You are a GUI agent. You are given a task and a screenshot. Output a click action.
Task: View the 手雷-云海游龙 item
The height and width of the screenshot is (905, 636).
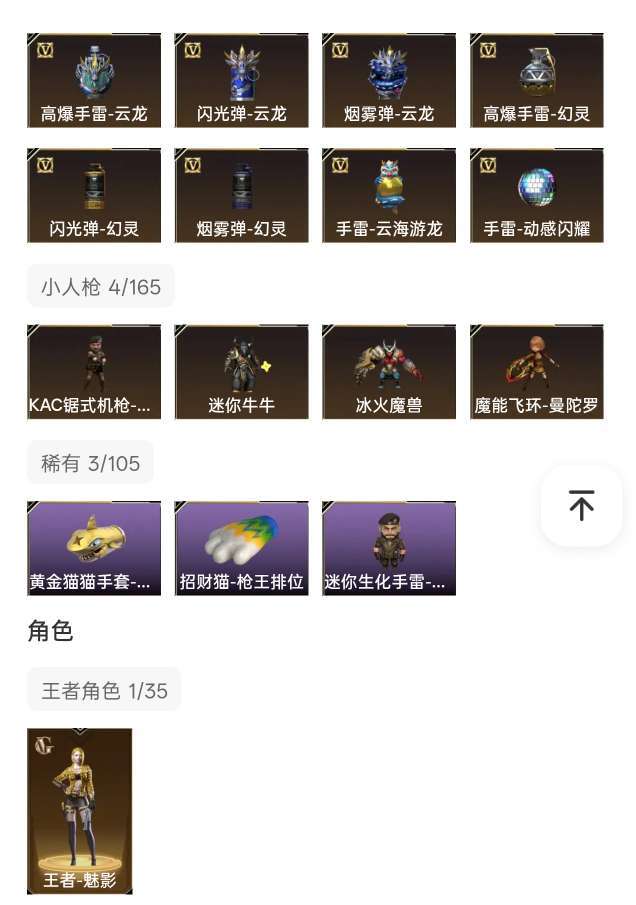pyautogui.click(x=389, y=196)
